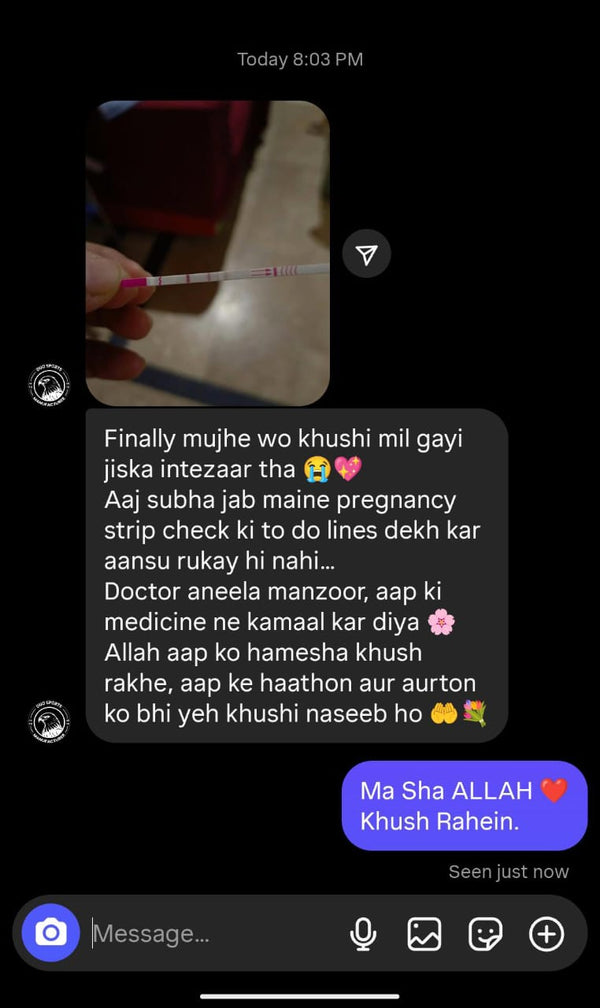The width and height of the screenshot is (600, 1008).
Task: Open more options plus button
Action: (546, 934)
